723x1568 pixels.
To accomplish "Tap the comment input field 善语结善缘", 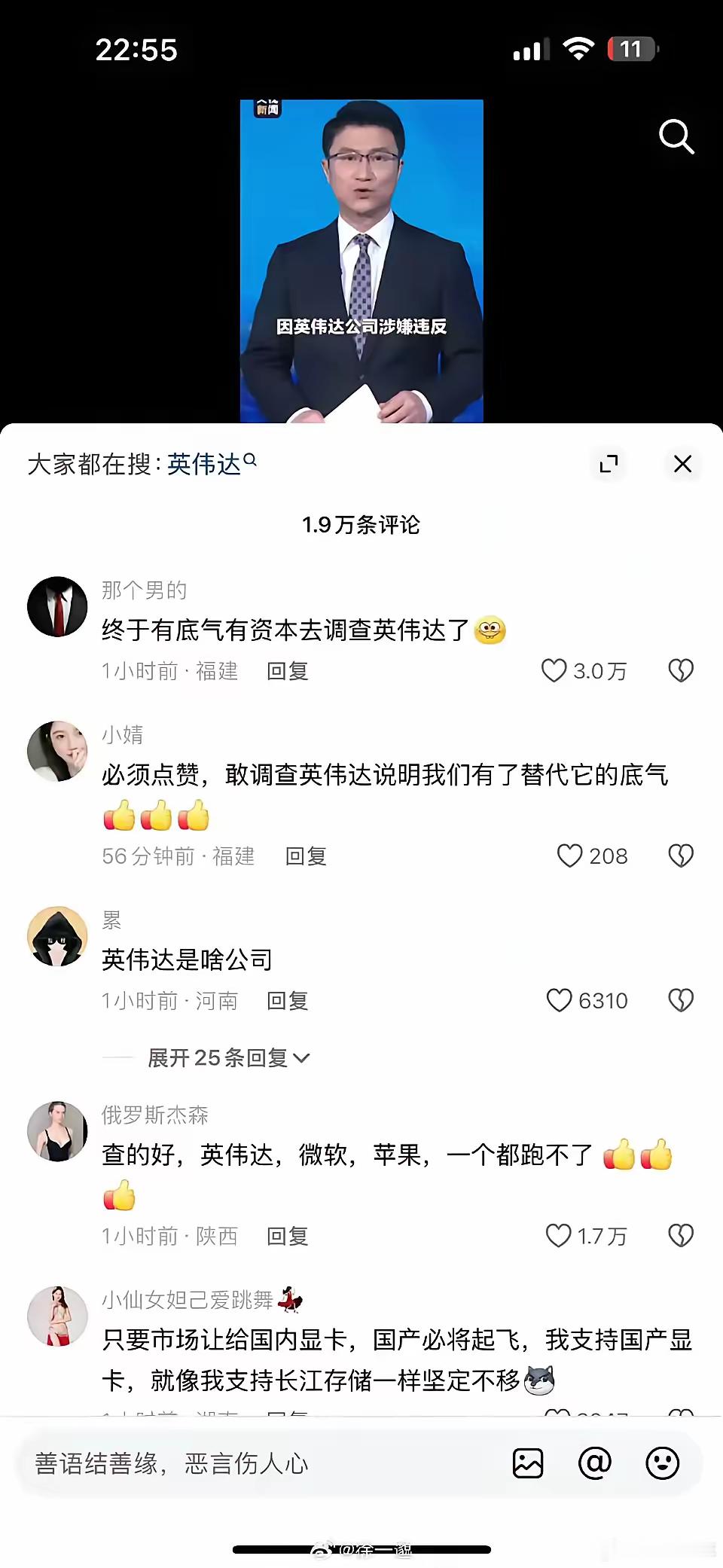I will pos(226,1463).
